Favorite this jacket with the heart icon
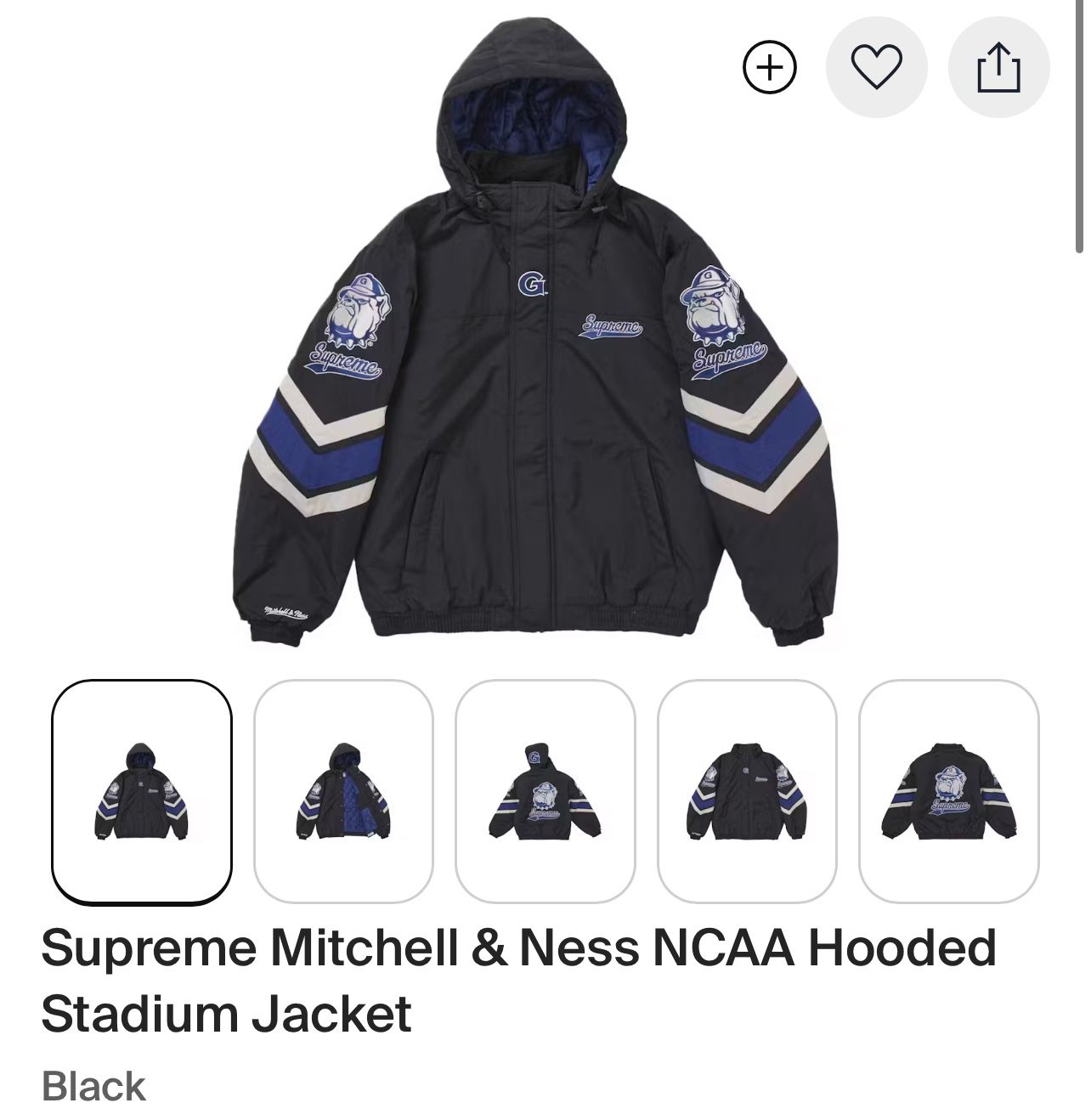The height and width of the screenshot is (1120, 1091). (877, 68)
